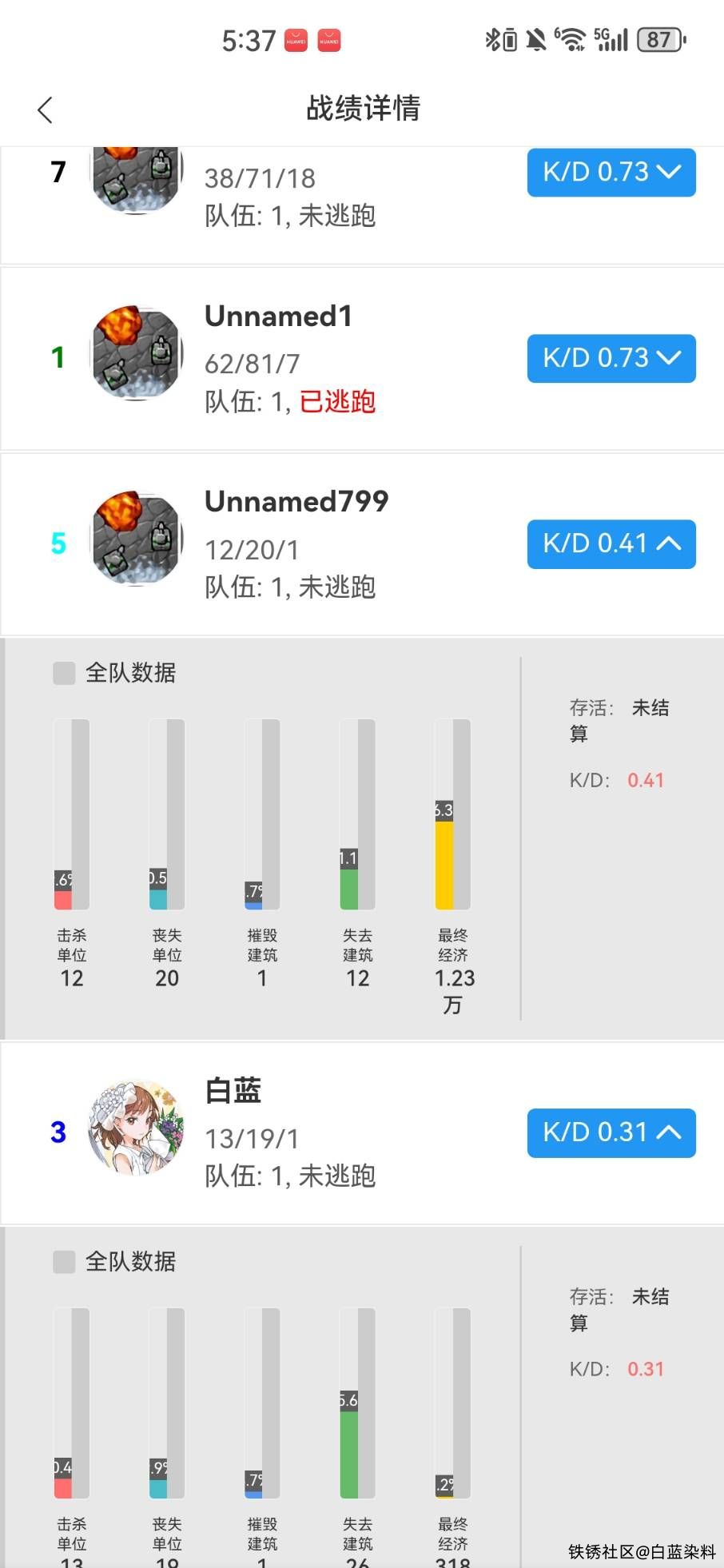Expand K/D details for the 38/71/18 player

coord(611,172)
